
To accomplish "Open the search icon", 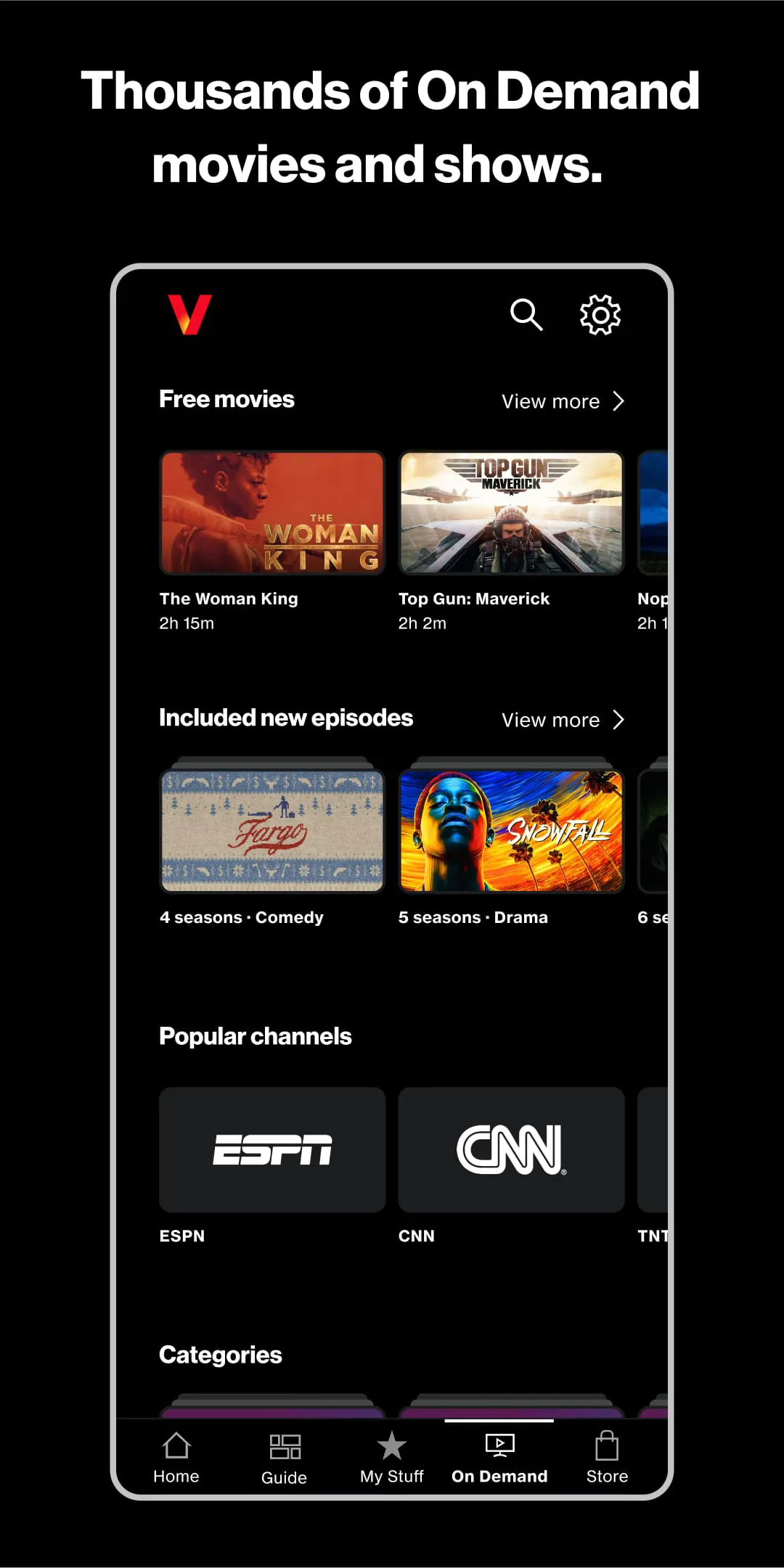I will pyautogui.click(x=526, y=315).
